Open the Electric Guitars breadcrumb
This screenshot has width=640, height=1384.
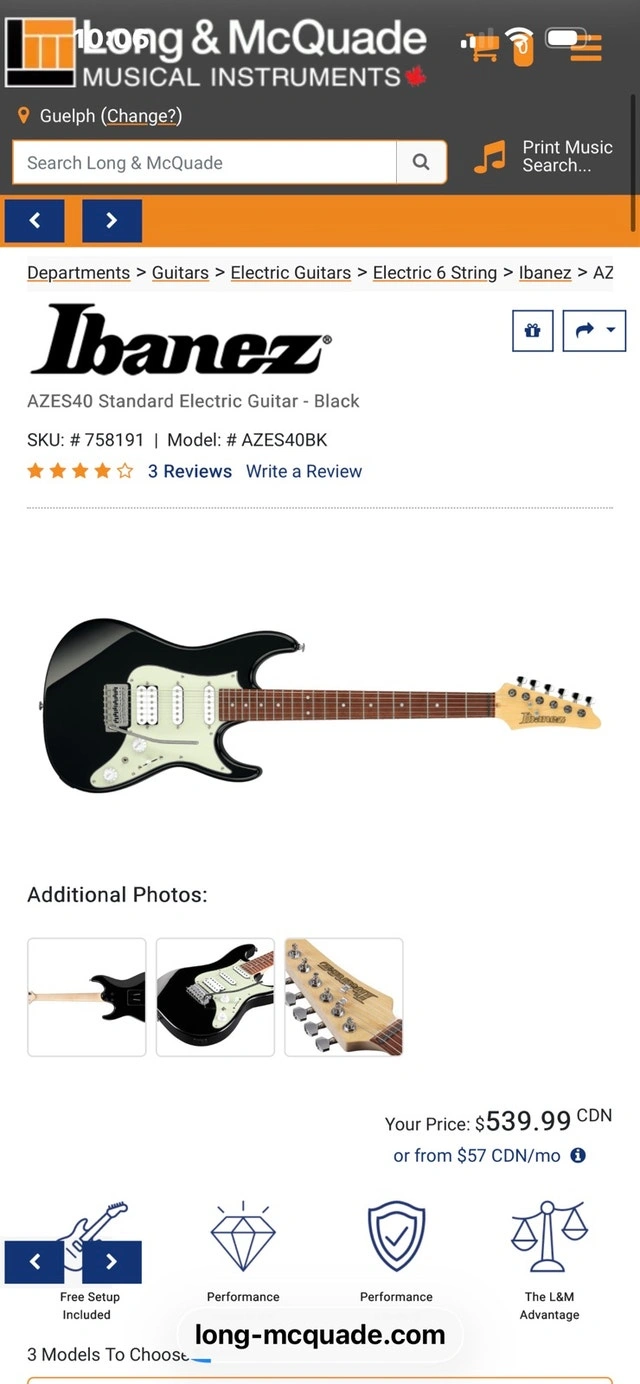click(x=290, y=273)
